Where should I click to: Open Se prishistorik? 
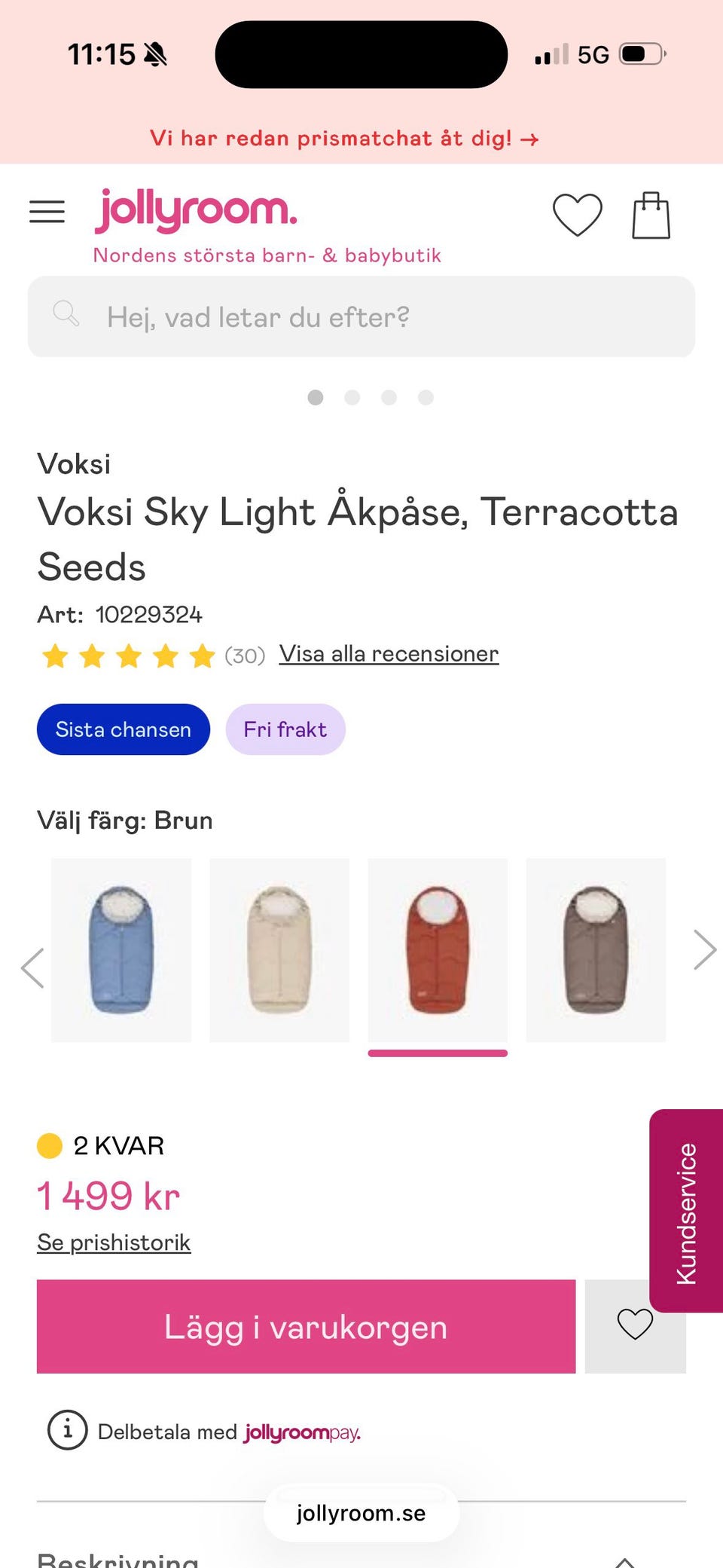pos(114,1242)
